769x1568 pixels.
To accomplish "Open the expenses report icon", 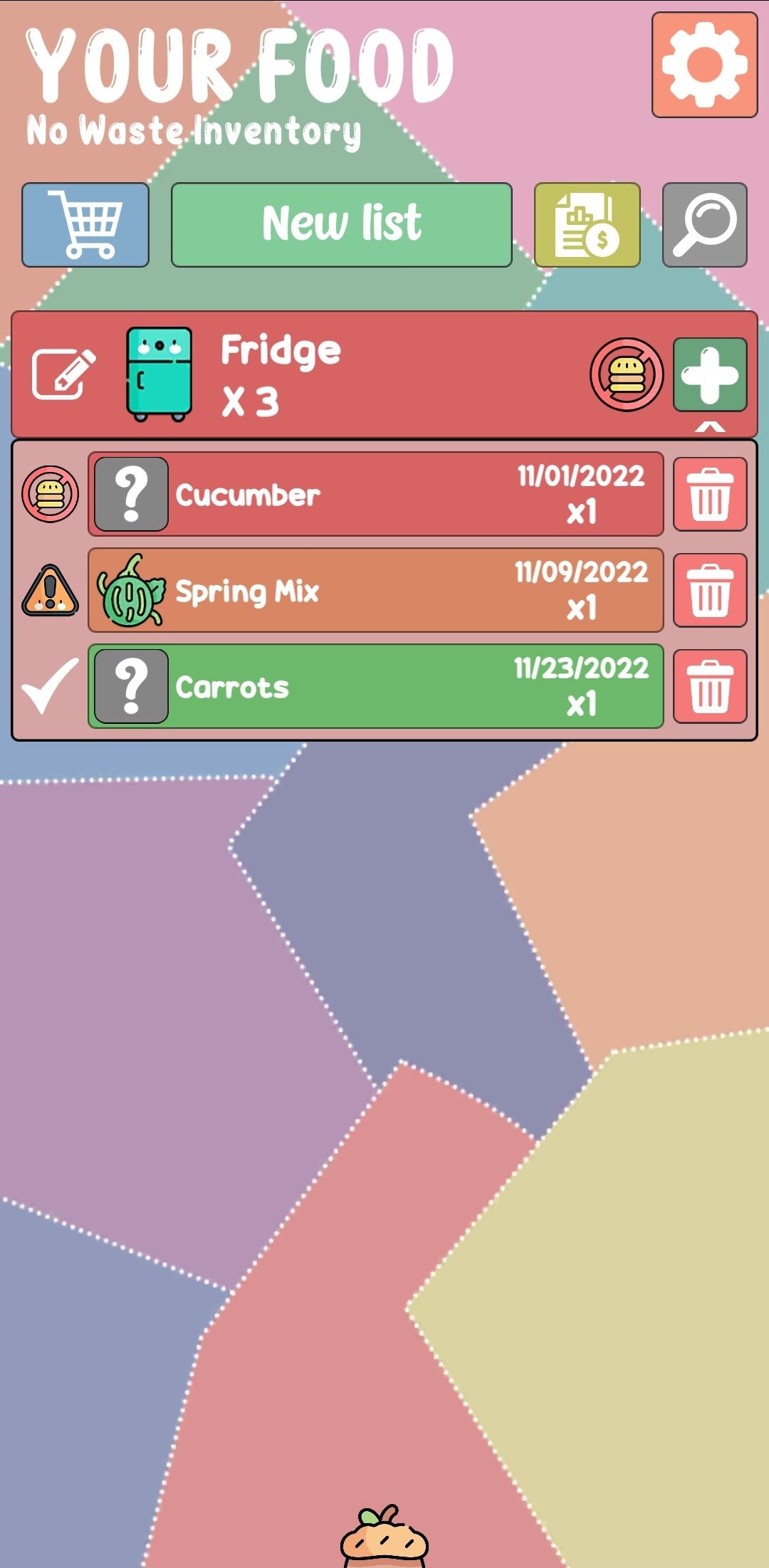I will coord(587,225).
